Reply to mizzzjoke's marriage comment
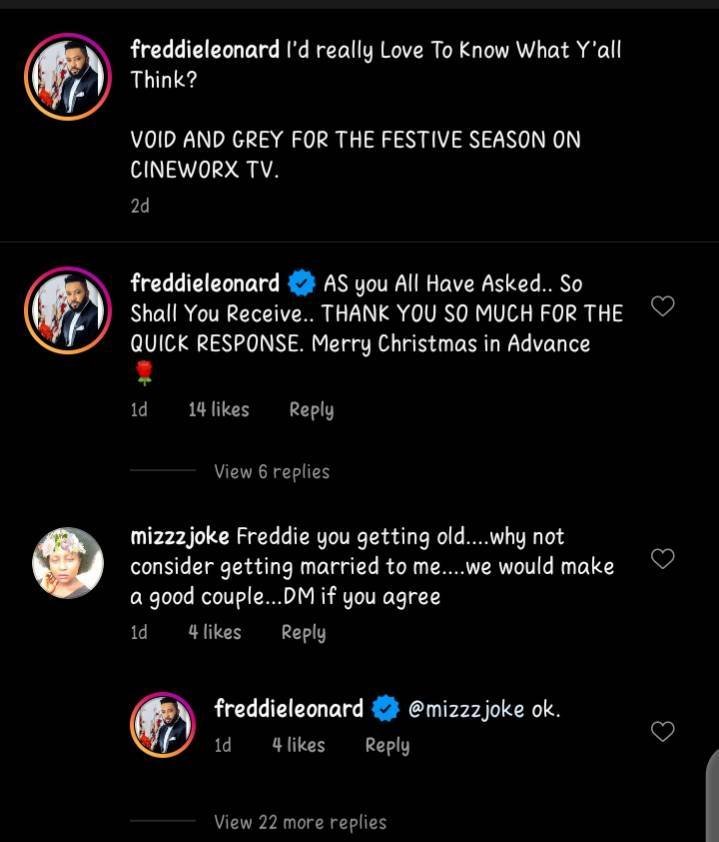Screen dimensions: 719x842 (303, 632)
